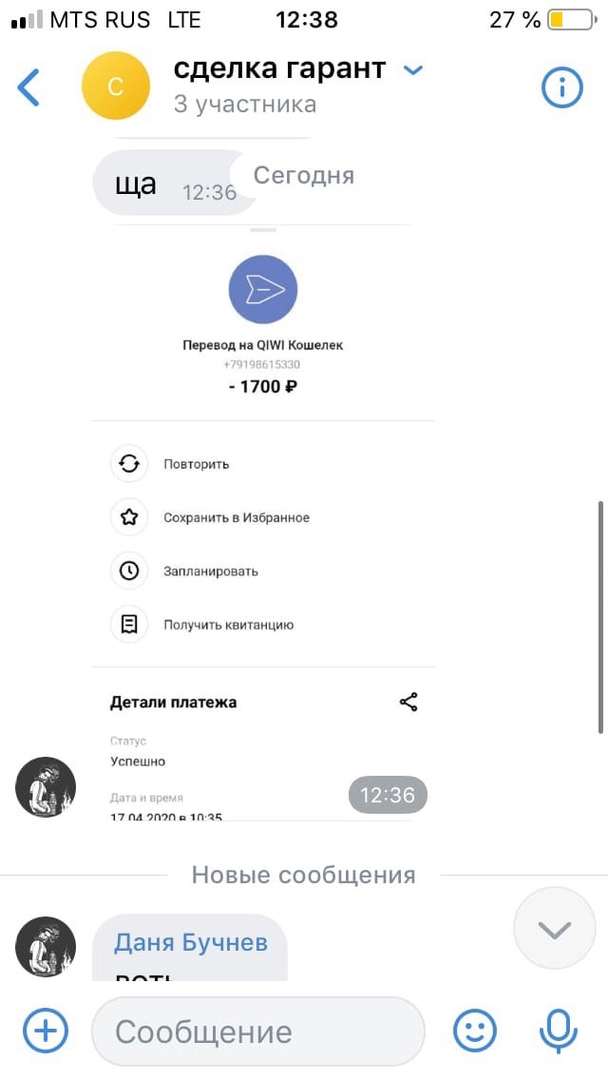Open Даня Бучнев's profile from sender name
608x1080 pixels.
pyautogui.click(x=190, y=942)
